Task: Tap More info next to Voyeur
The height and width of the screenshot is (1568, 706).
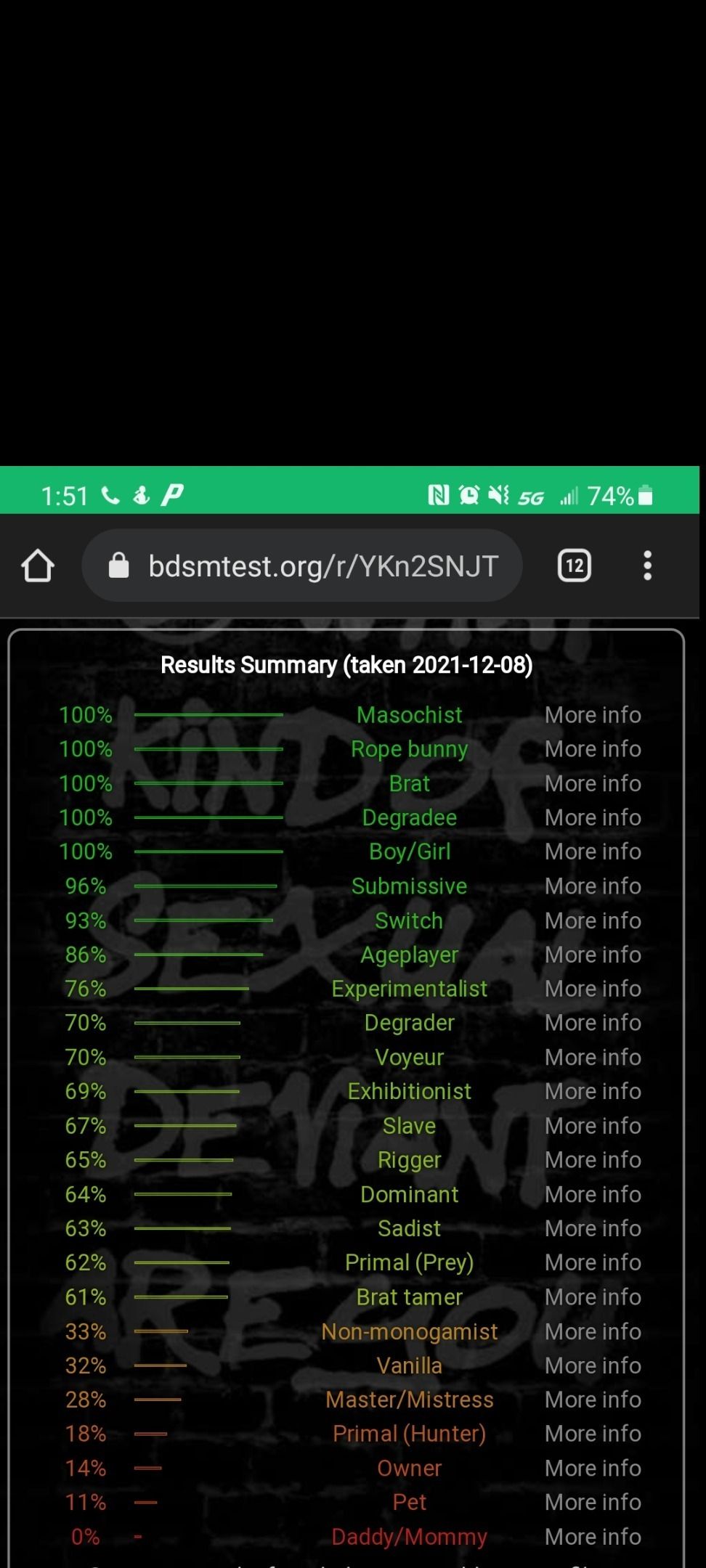Action: click(x=593, y=1057)
